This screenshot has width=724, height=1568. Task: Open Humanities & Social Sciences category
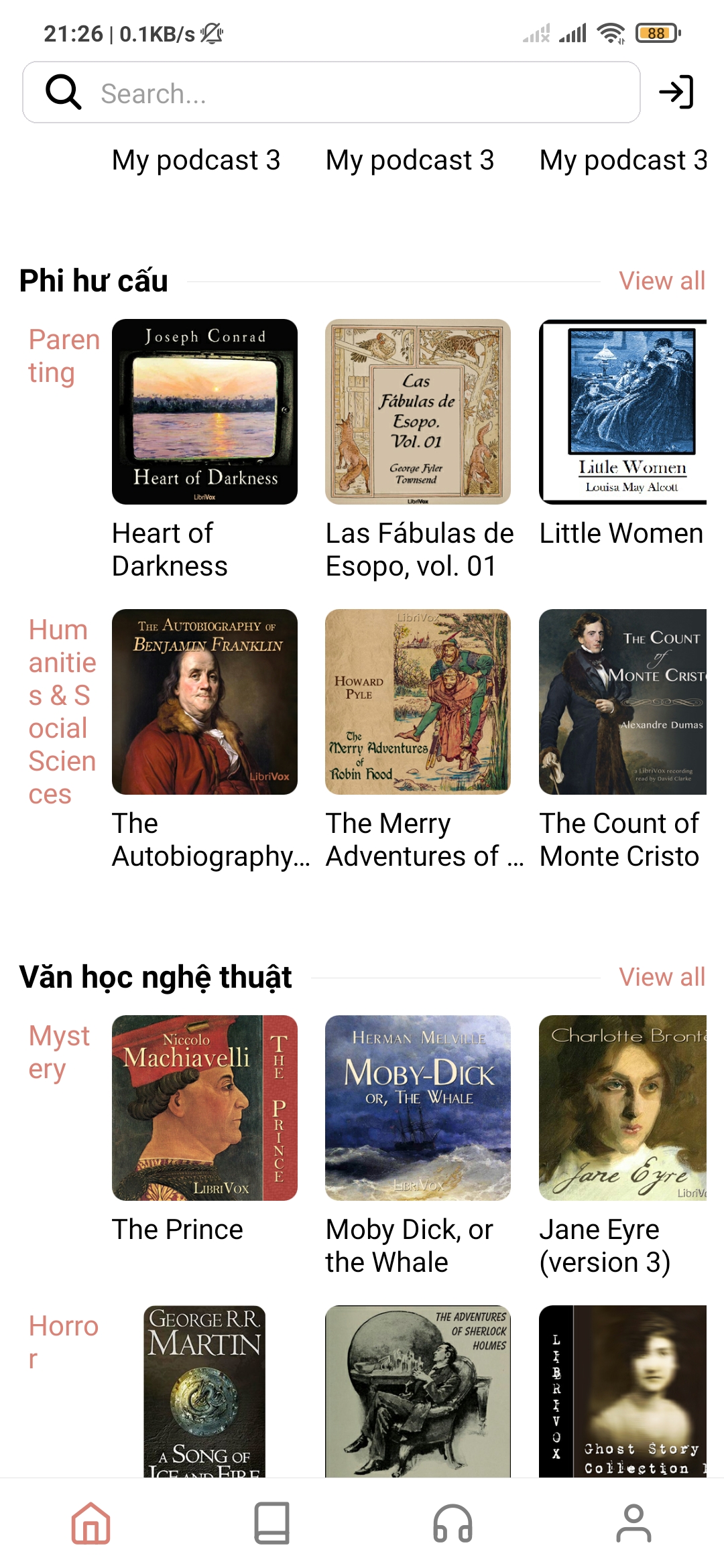pyautogui.click(x=62, y=712)
